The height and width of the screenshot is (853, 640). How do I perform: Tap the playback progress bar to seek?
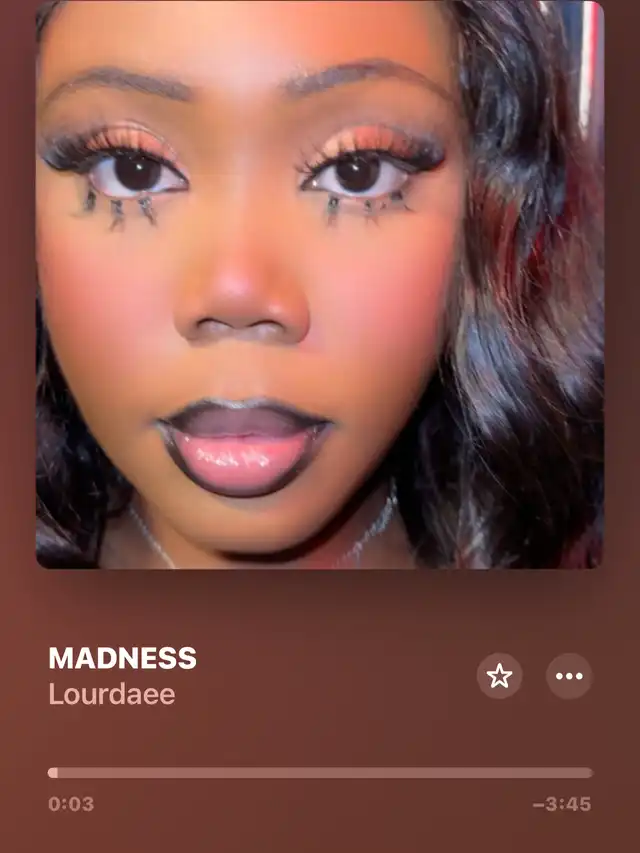pyautogui.click(x=320, y=773)
